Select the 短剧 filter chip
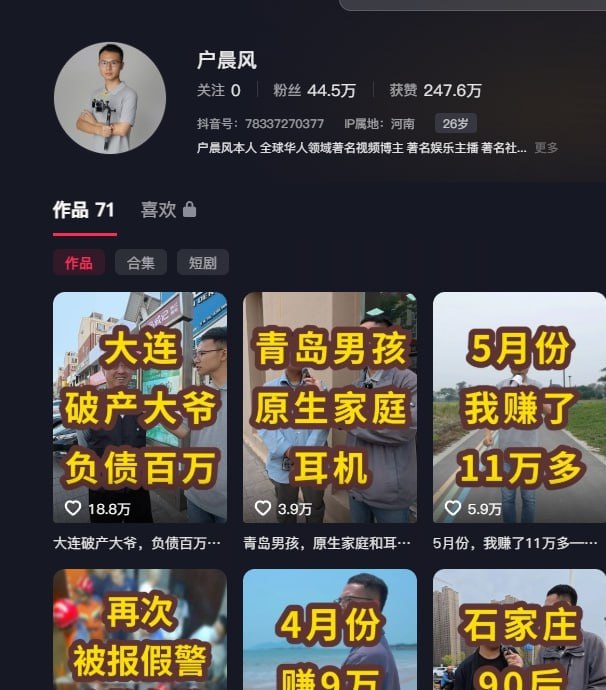 pyautogui.click(x=202, y=263)
